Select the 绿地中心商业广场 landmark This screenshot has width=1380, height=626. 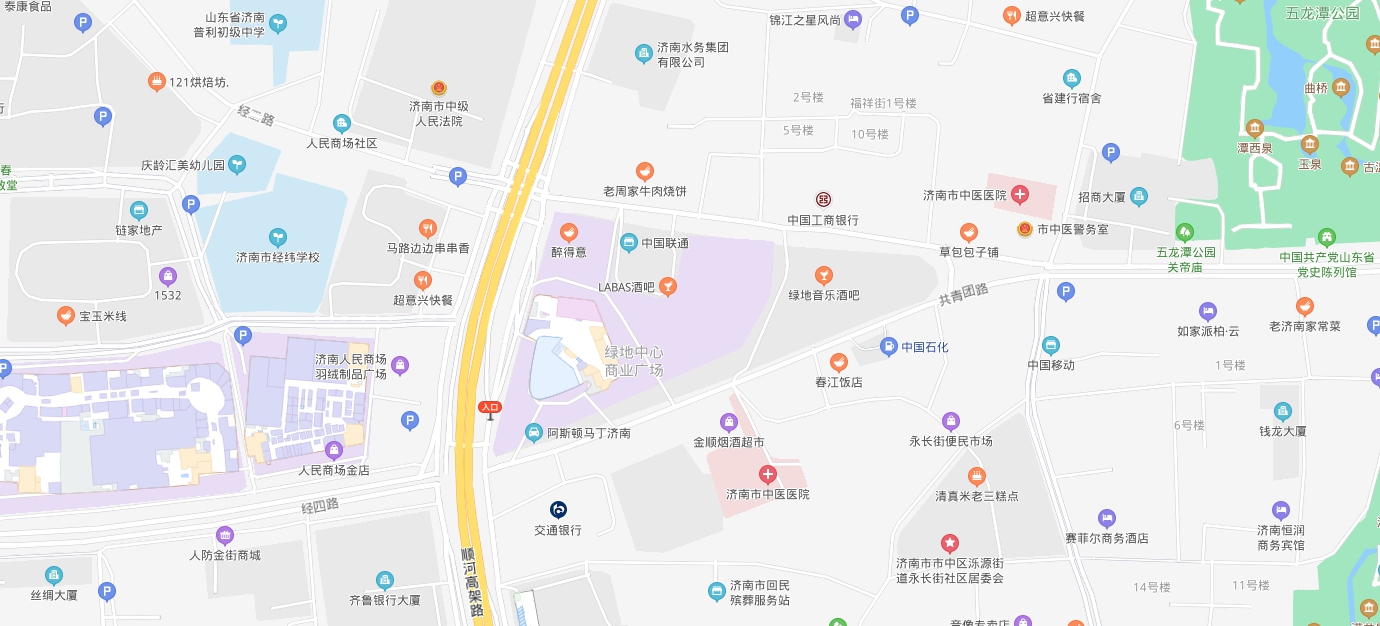click(634, 361)
